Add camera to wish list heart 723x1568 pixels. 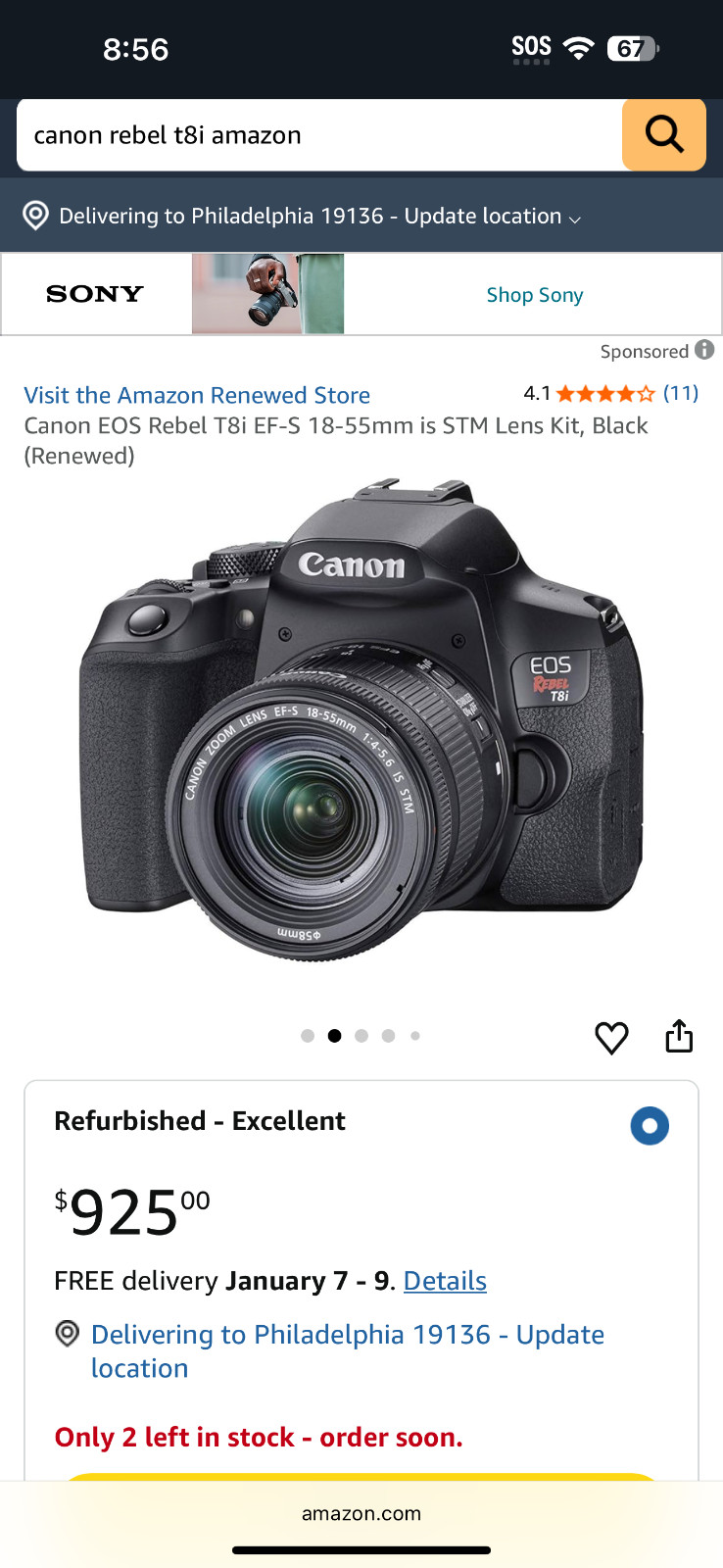coord(611,1037)
